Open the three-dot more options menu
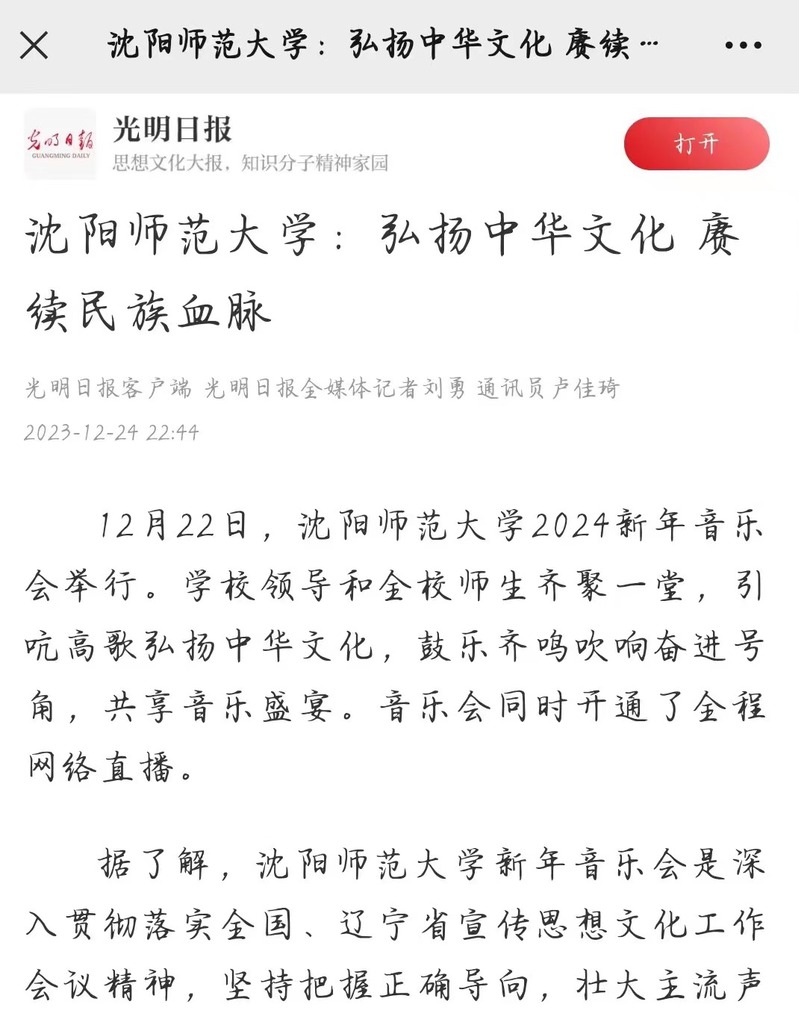Image resolution: width=799 pixels, height=1025 pixels. coord(743,46)
